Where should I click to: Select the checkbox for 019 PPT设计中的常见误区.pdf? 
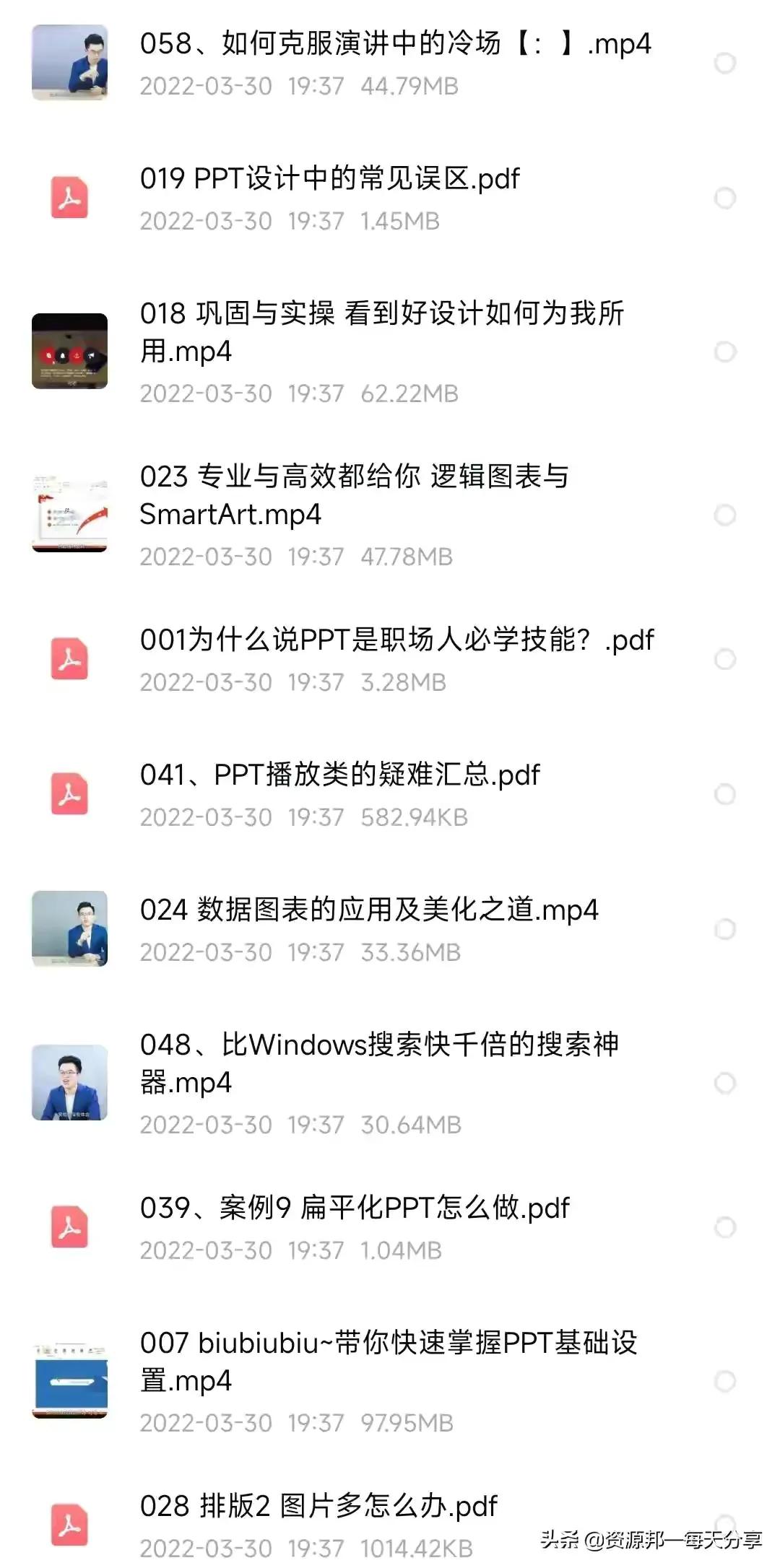(x=724, y=198)
